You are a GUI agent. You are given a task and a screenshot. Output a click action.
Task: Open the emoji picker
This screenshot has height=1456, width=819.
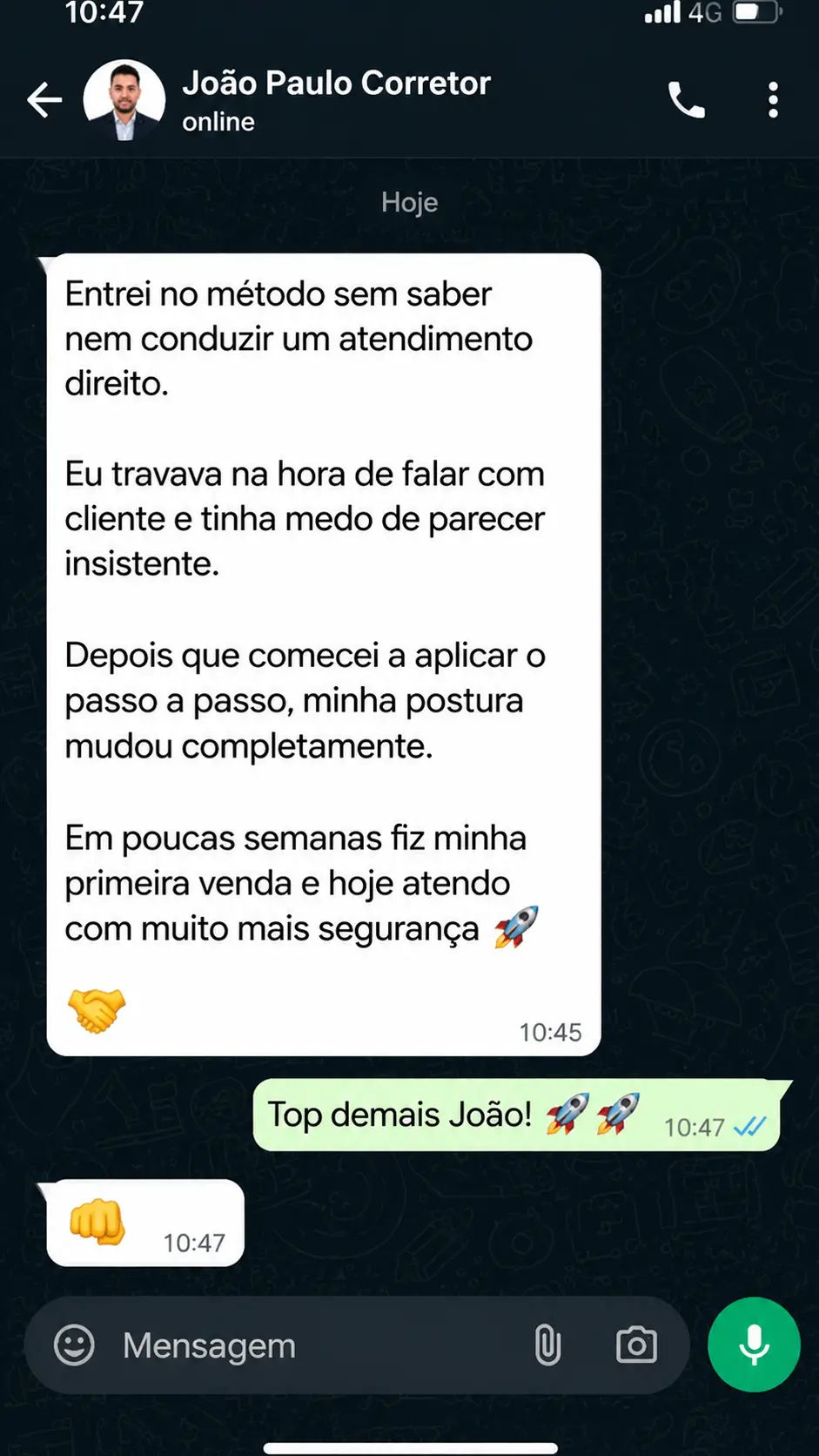click(x=74, y=1345)
